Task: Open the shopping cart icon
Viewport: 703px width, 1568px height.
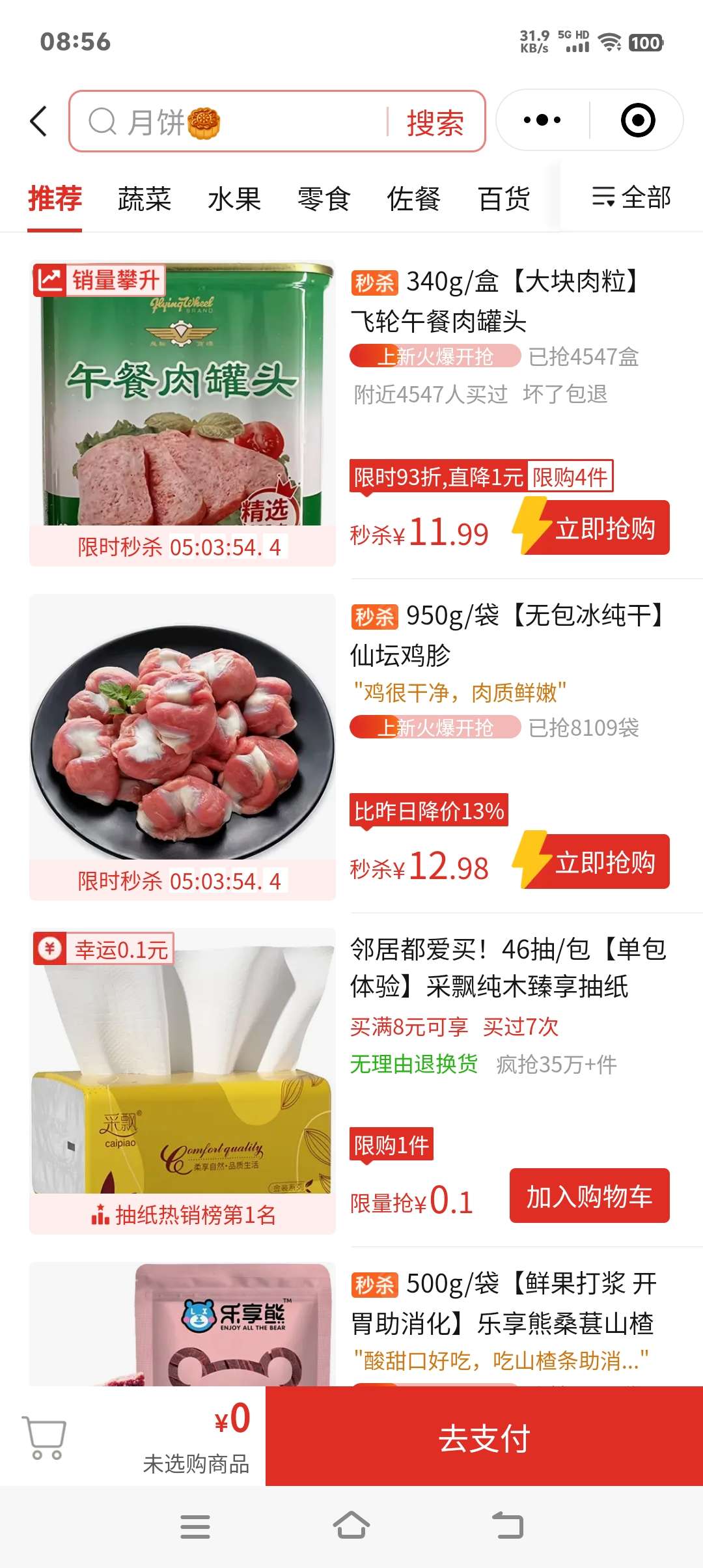Action: coord(44,1436)
